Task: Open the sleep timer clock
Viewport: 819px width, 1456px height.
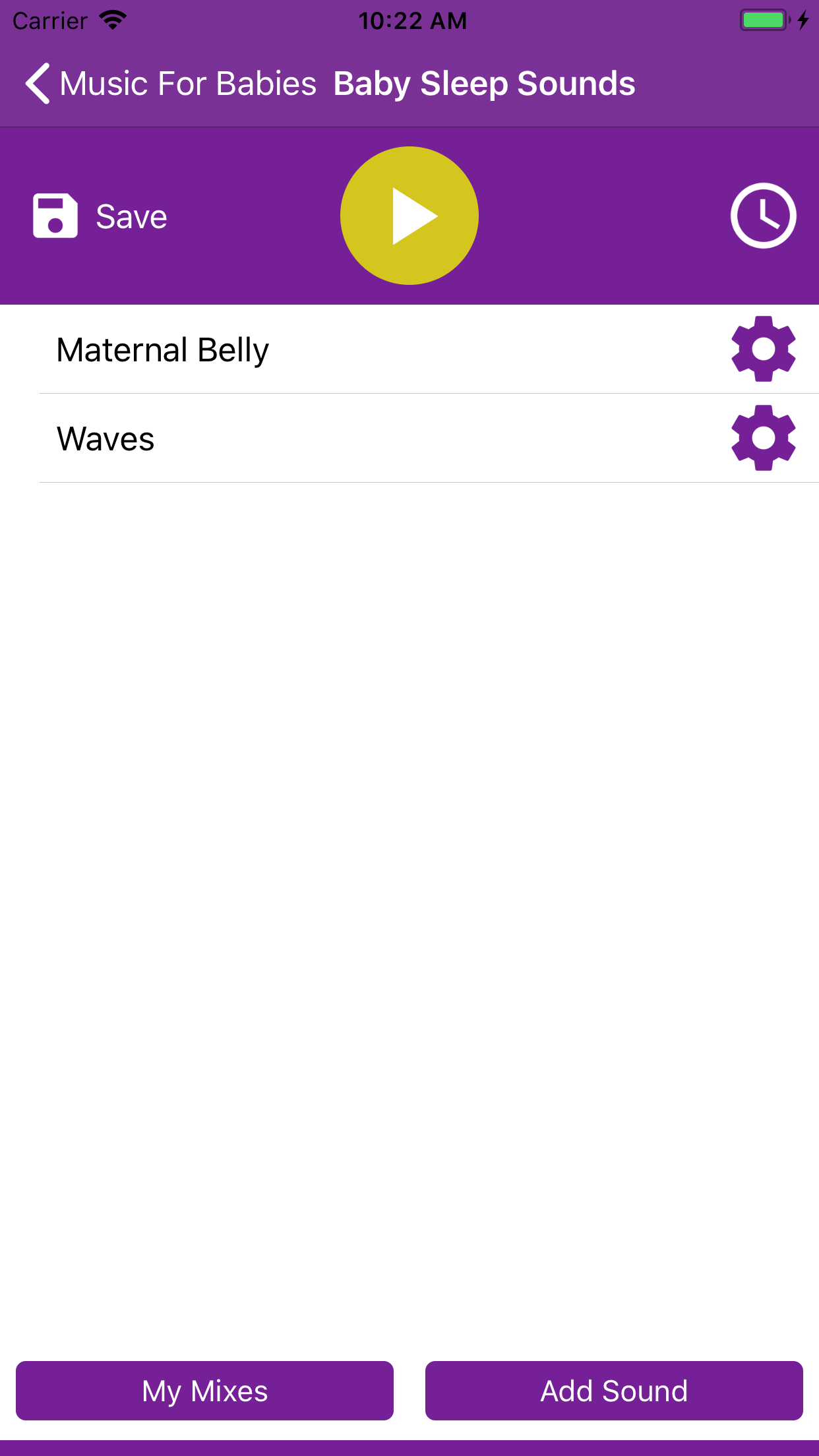Action: [763, 216]
